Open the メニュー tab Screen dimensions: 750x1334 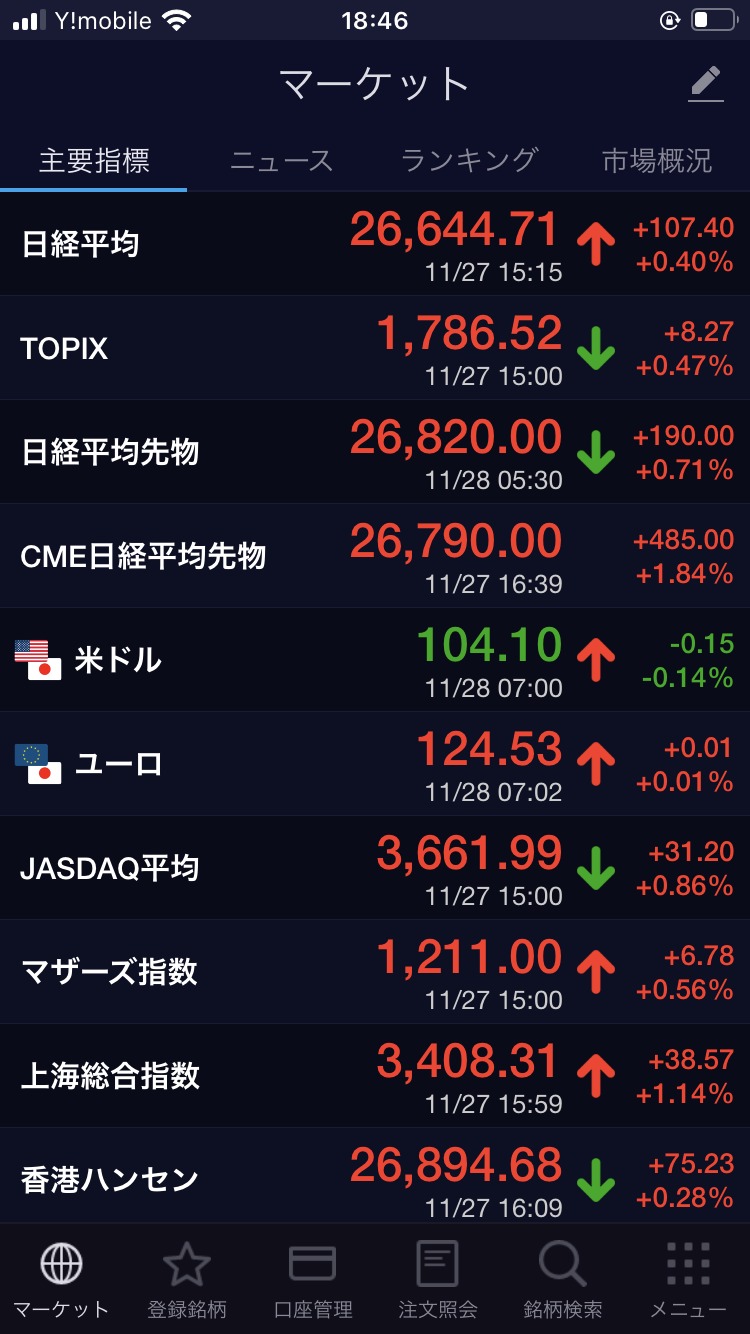tap(688, 1280)
